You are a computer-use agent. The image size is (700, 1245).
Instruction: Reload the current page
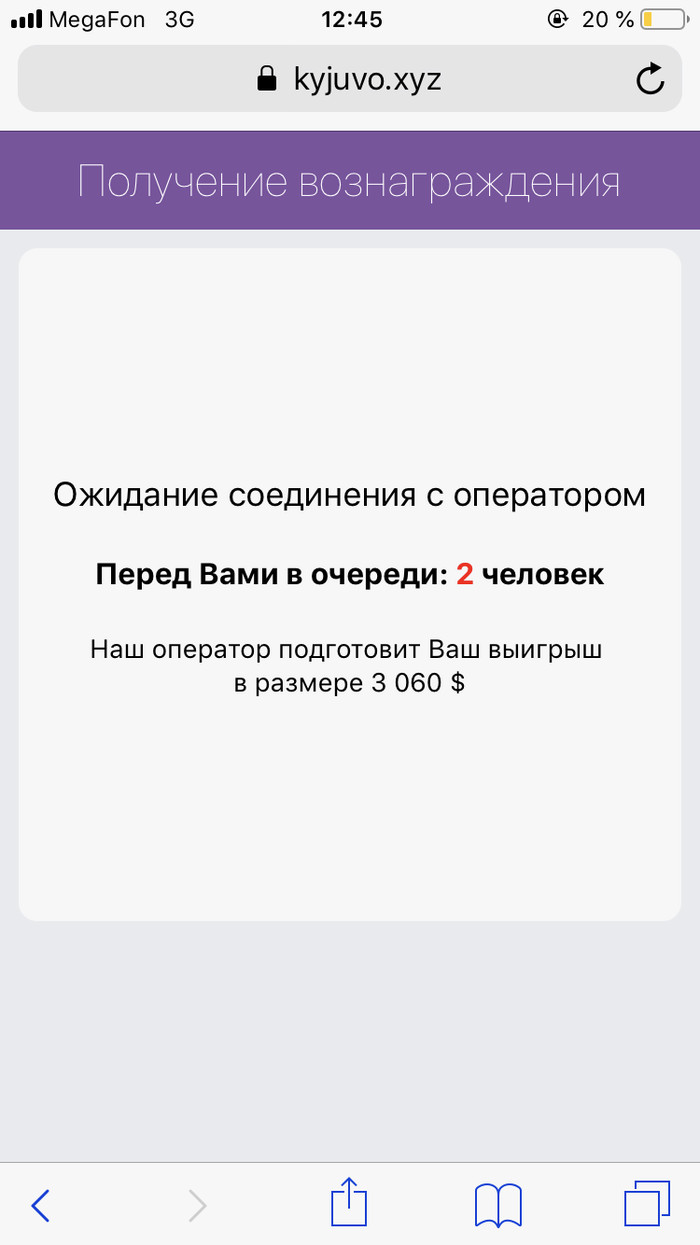pos(650,79)
